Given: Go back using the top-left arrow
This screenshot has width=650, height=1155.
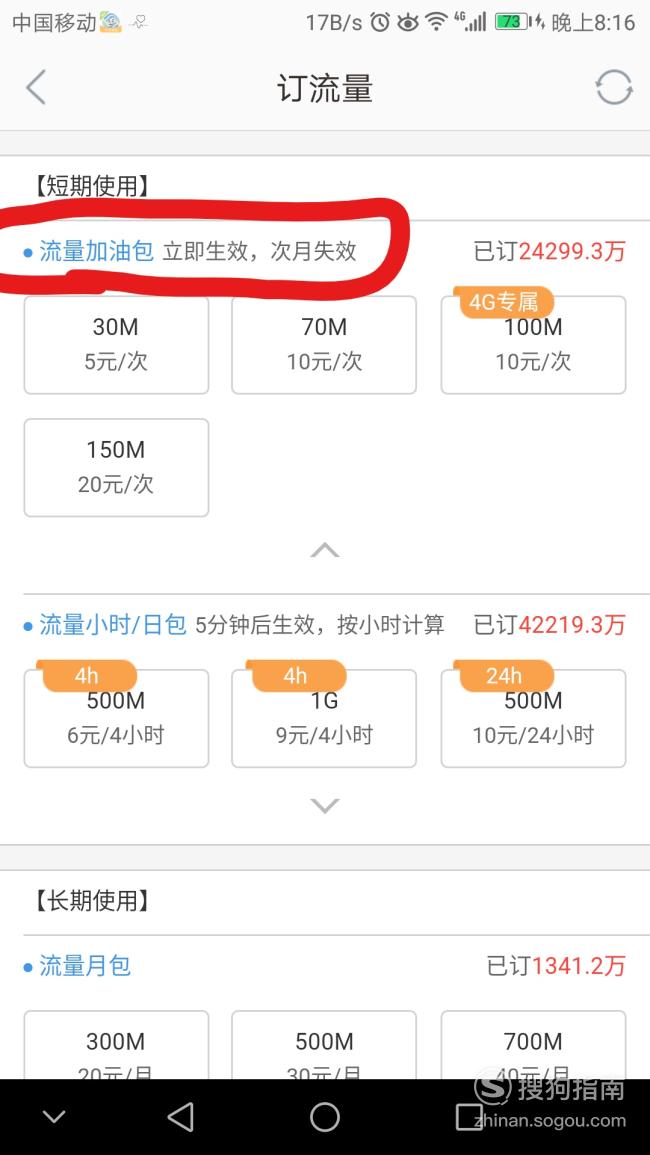Looking at the screenshot, I should pyautogui.click(x=36, y=88).
